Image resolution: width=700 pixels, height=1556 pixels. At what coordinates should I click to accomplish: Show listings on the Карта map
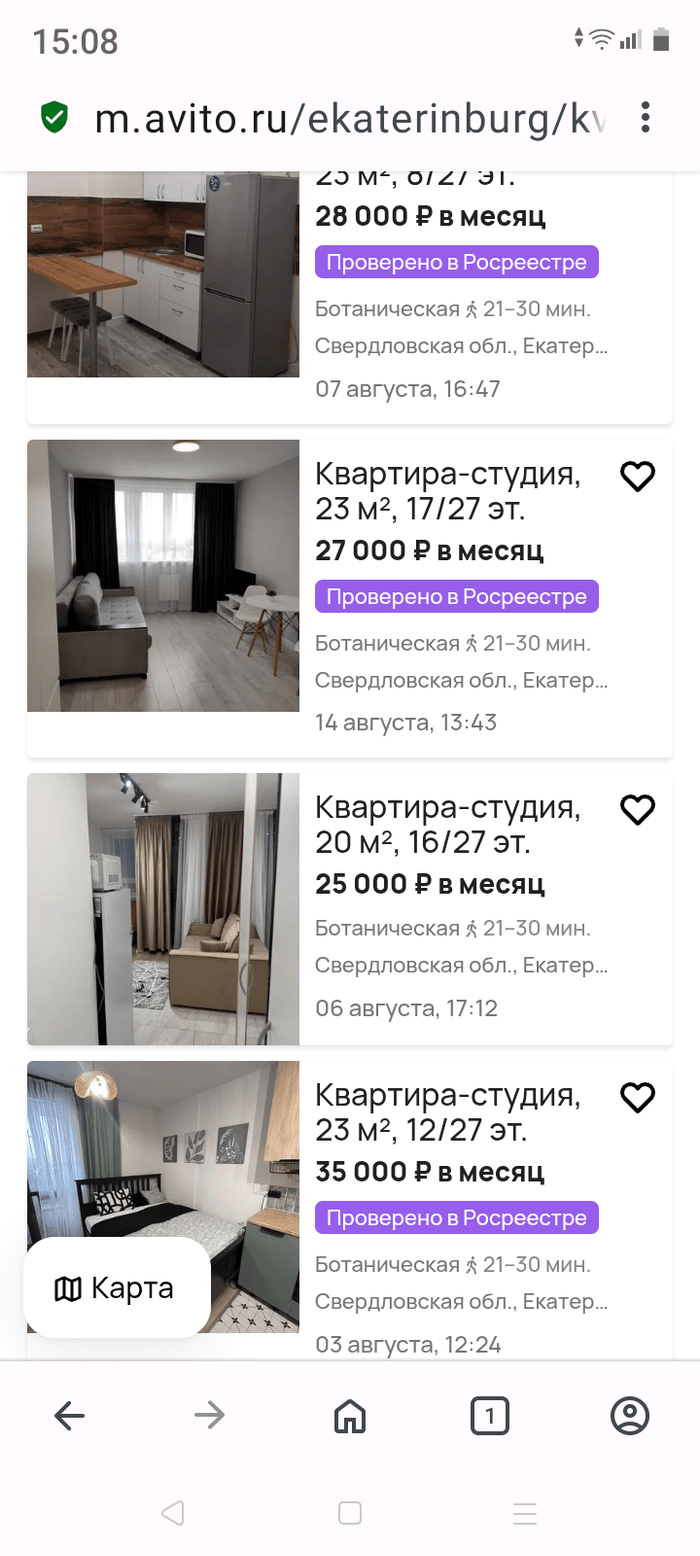(117, 1288)
